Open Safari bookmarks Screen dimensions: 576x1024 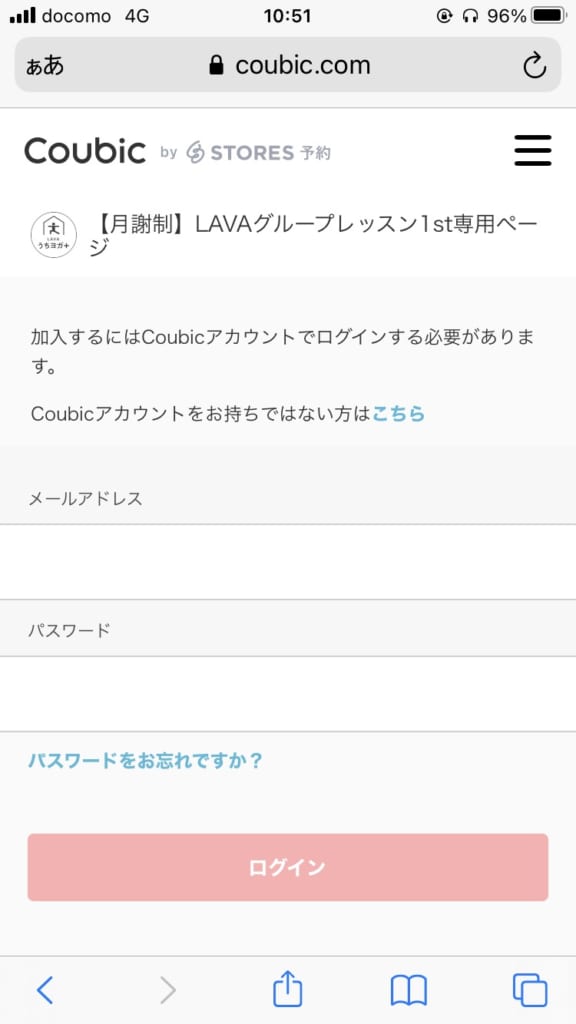(408, 991)
